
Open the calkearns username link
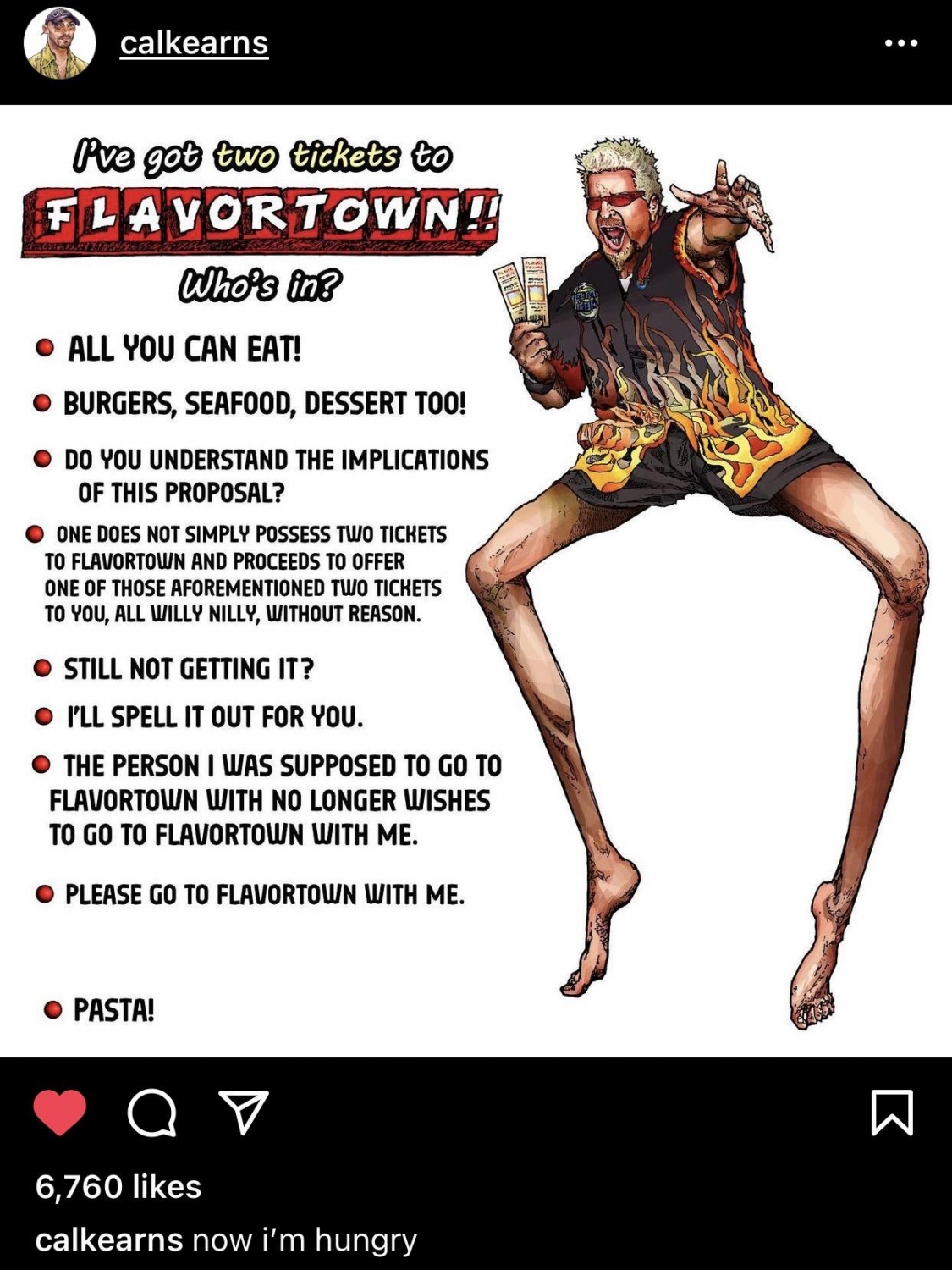(194, 43)
